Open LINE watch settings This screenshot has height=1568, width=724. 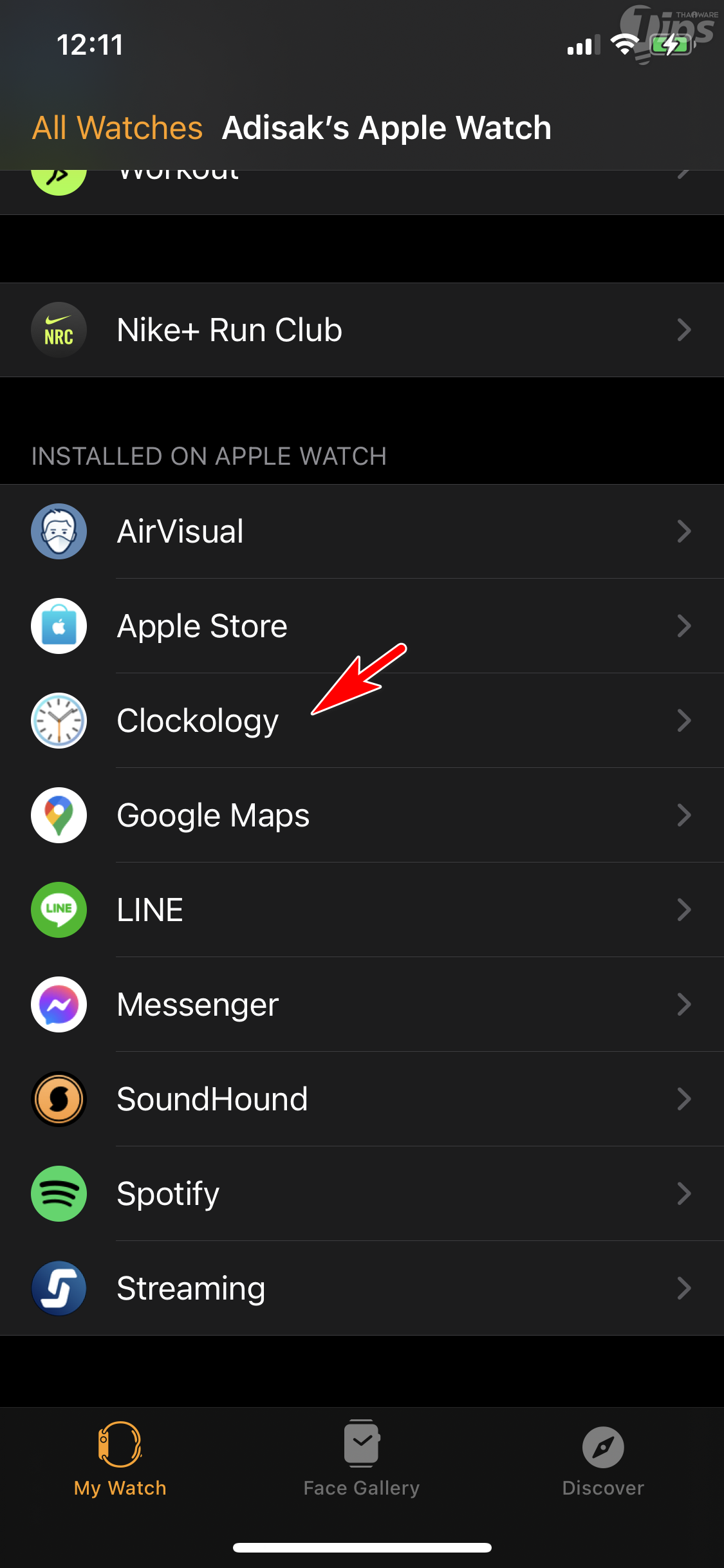click(x=360, y=910)
